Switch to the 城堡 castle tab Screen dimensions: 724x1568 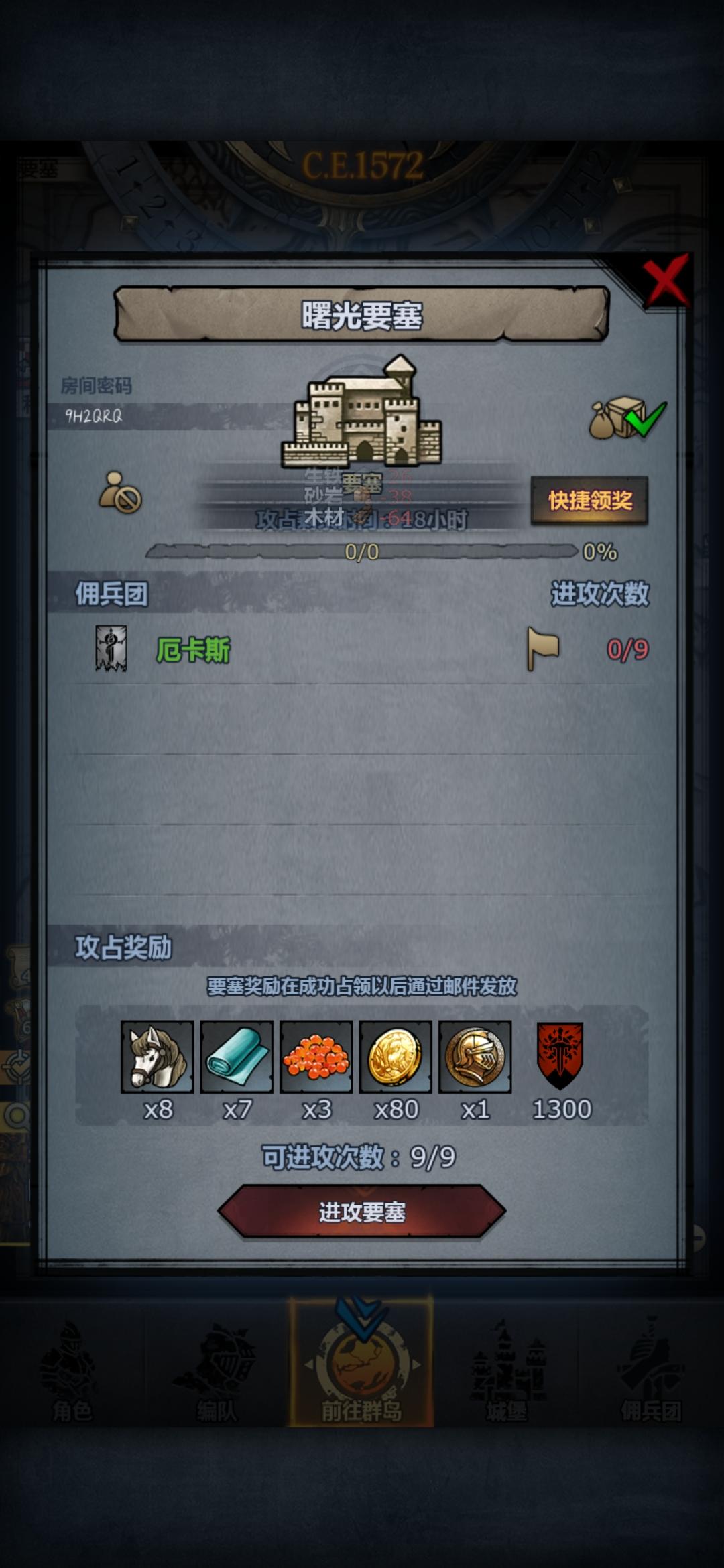point(506,1367)
